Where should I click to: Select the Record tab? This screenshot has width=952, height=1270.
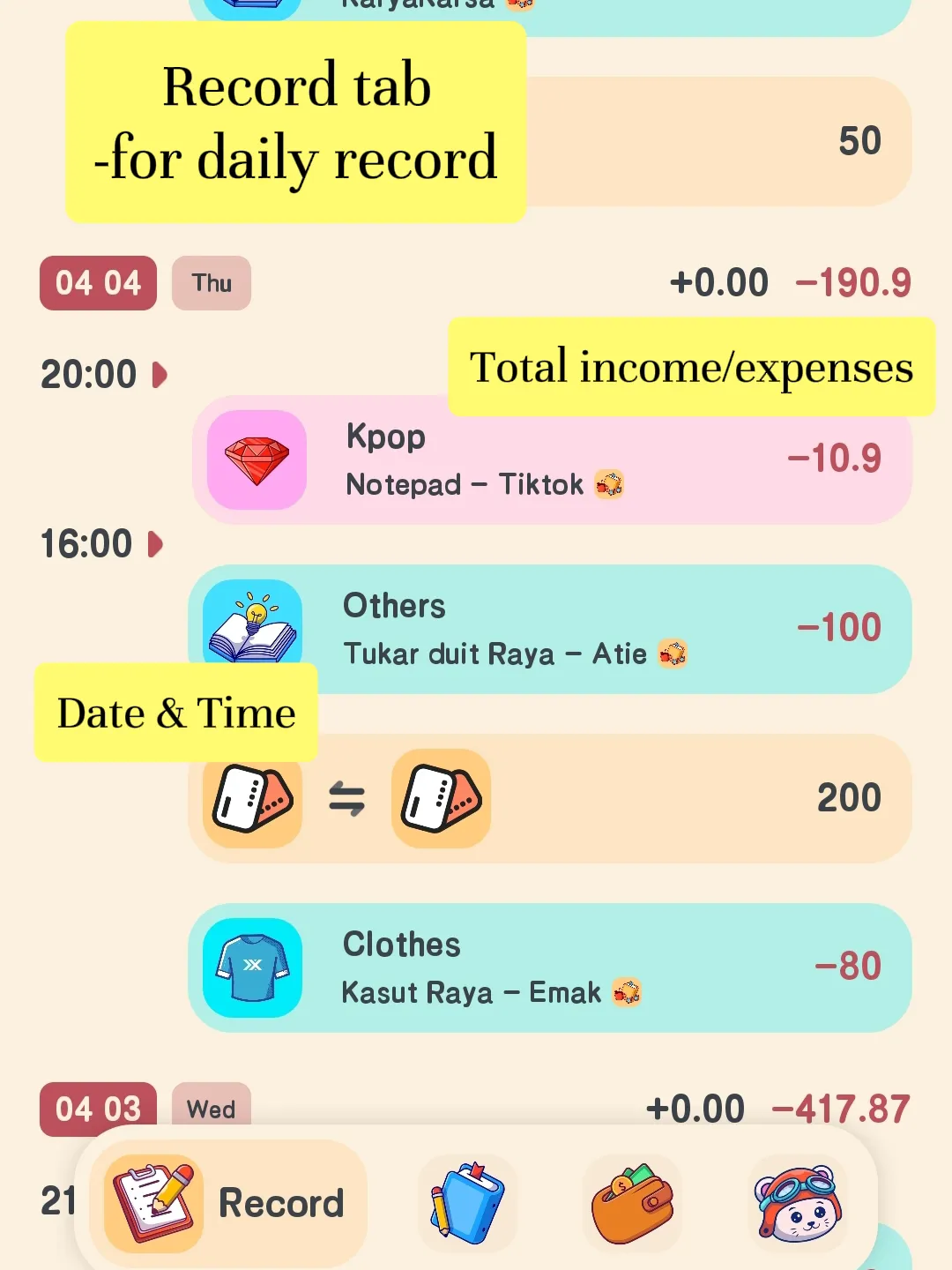click(229, 1203)
